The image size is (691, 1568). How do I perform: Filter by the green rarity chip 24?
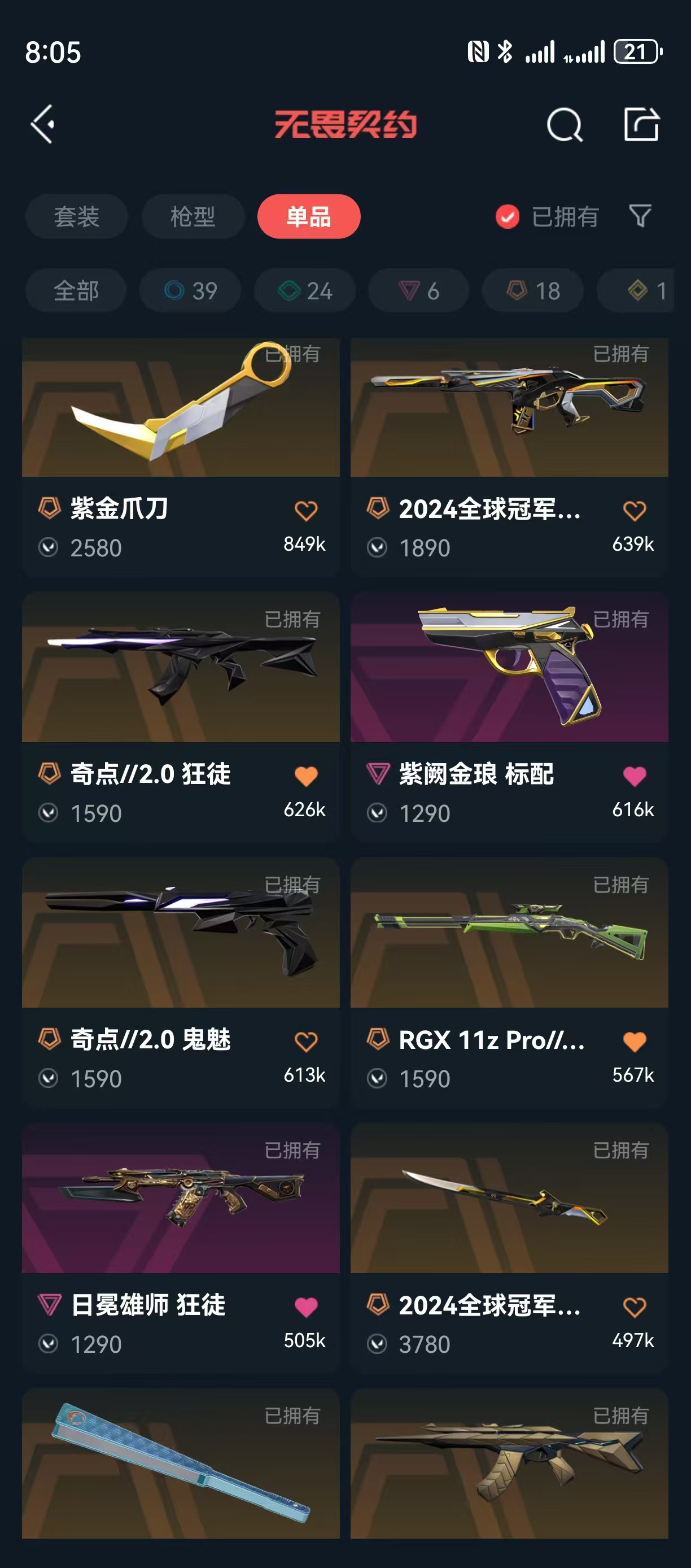coord(305,291)
